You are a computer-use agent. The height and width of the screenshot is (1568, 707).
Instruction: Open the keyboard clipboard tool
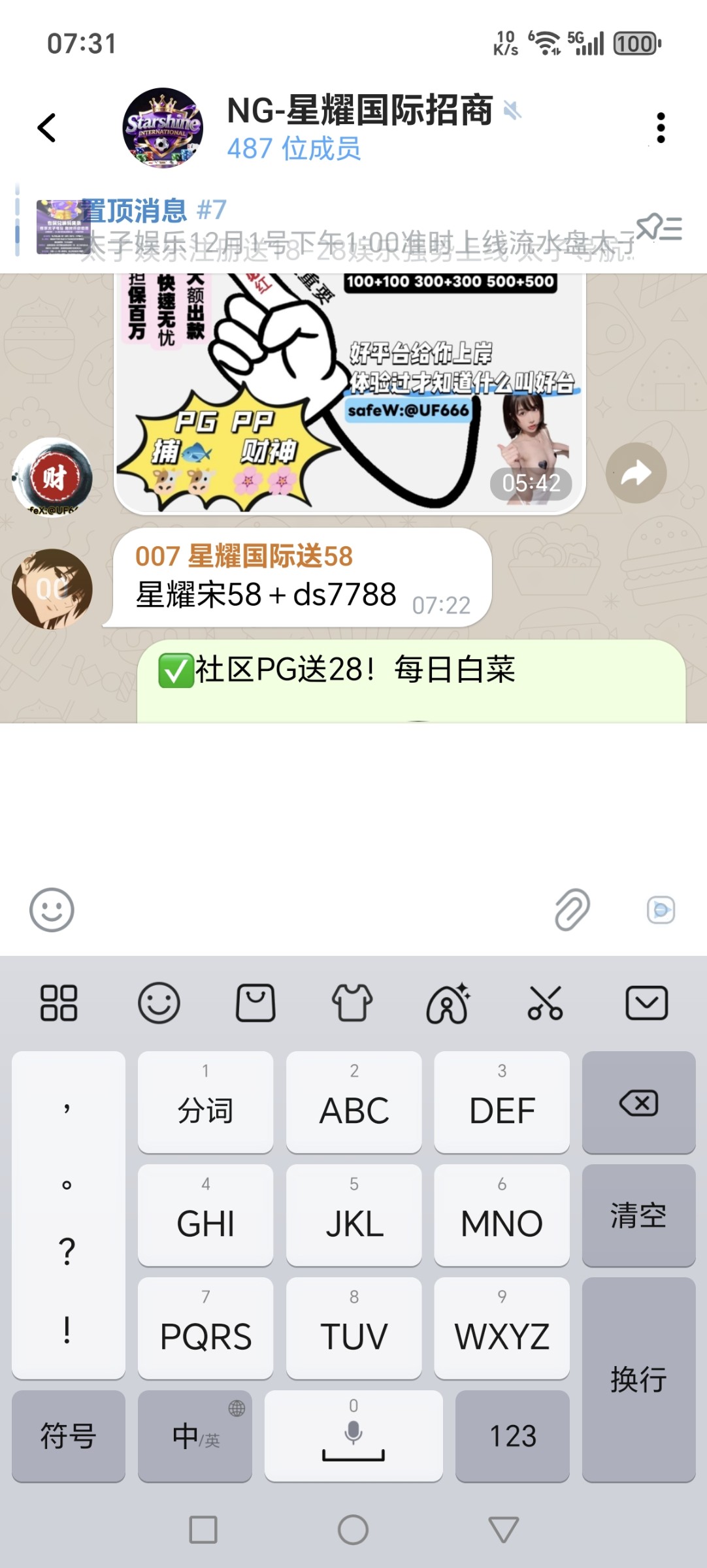pos(255,1004)
